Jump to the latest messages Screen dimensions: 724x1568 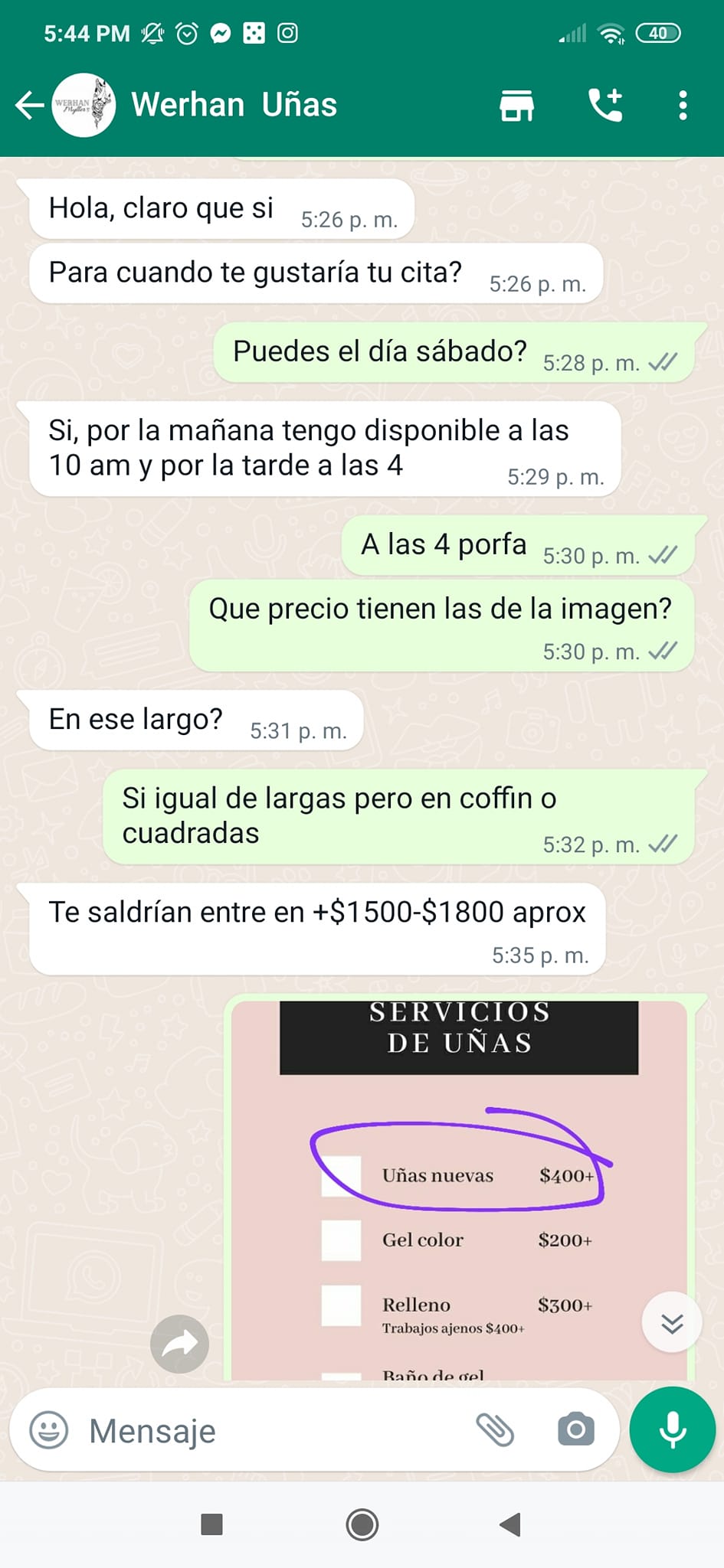coord(672,1323)
